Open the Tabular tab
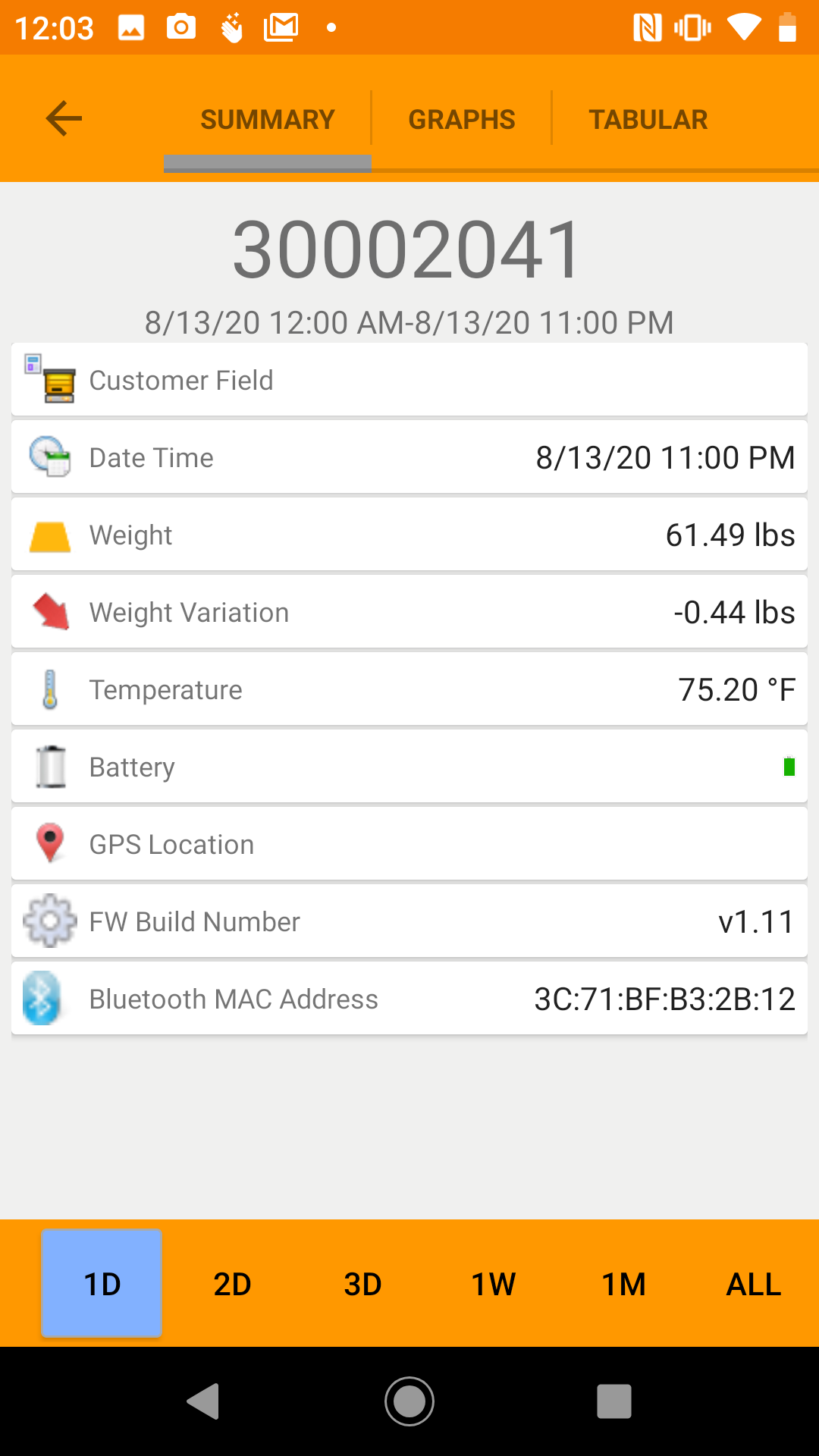 pyautogui.click(x=648, y=119)
